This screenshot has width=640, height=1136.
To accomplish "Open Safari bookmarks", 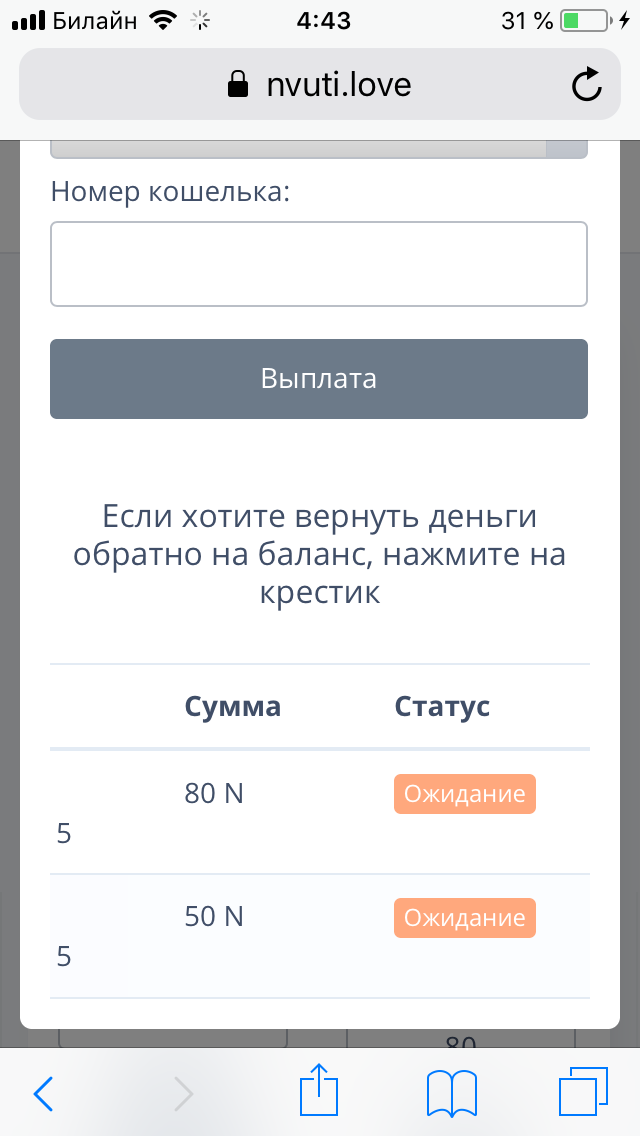I will [452, 1093].
